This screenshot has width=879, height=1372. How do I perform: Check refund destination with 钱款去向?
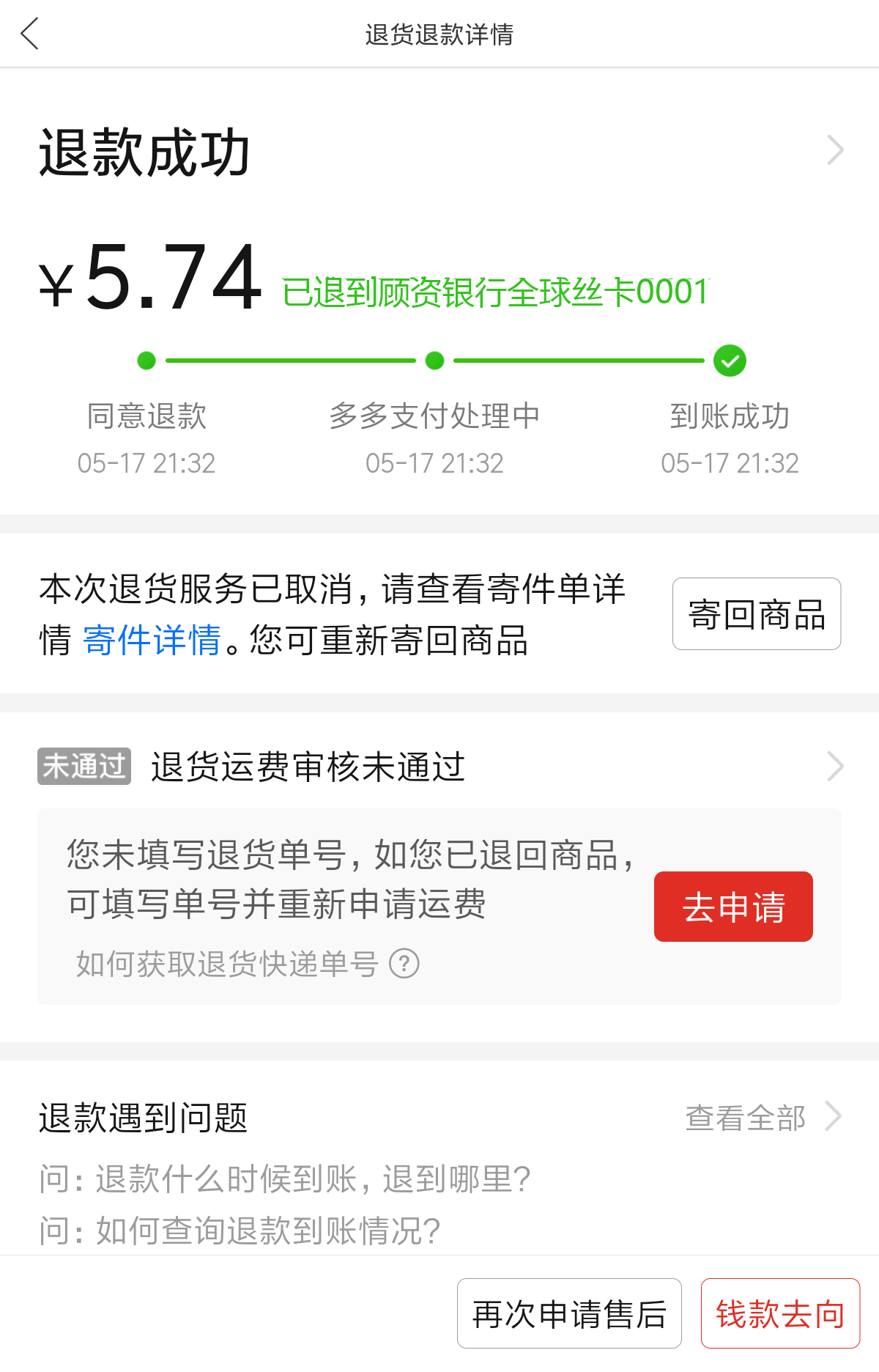pos(779,1313)
